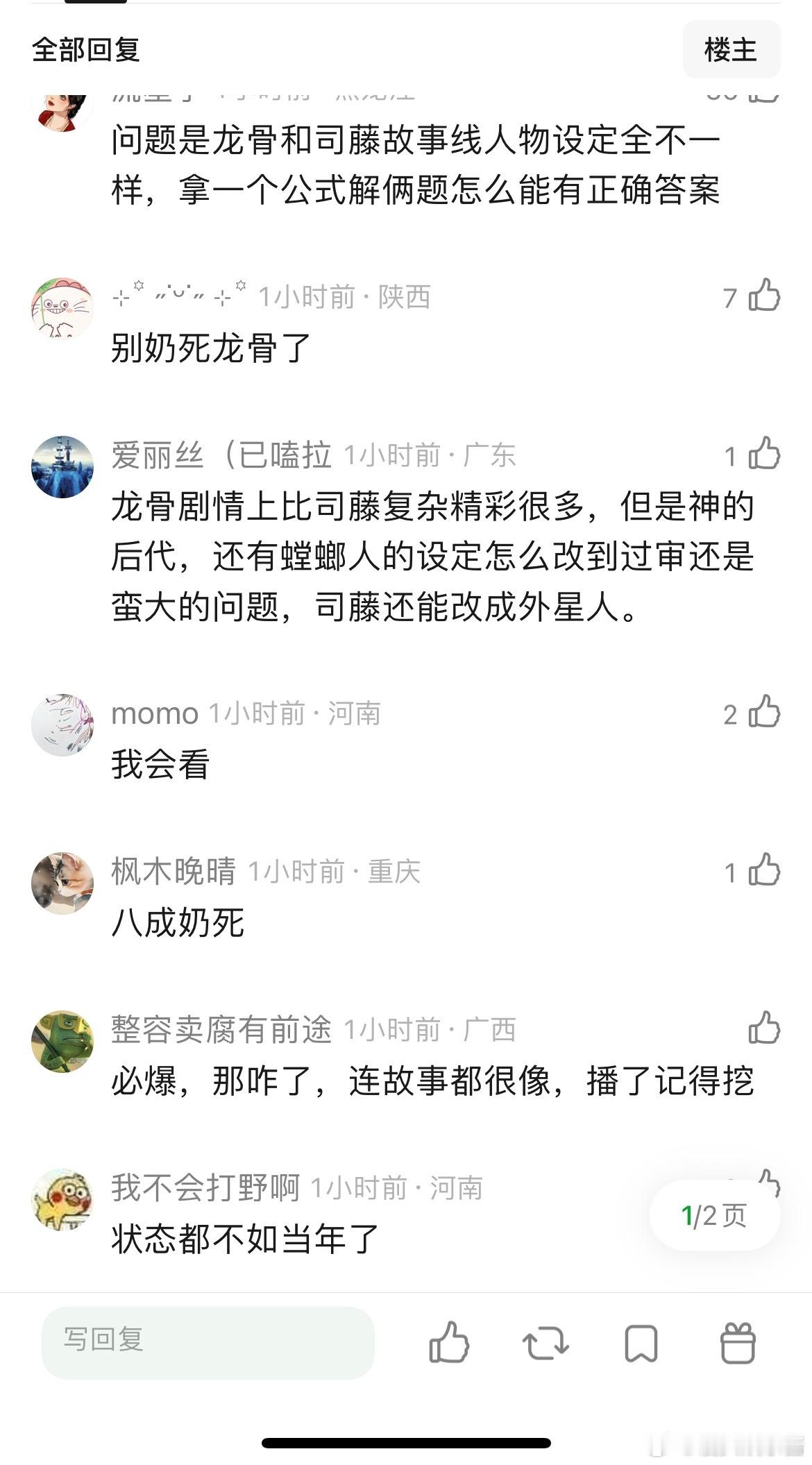The height and width of the screenshot is (1465, 812).
Task: Tap the Totoro avatar of the Shaanxi commenter
Action: (62, 310)
